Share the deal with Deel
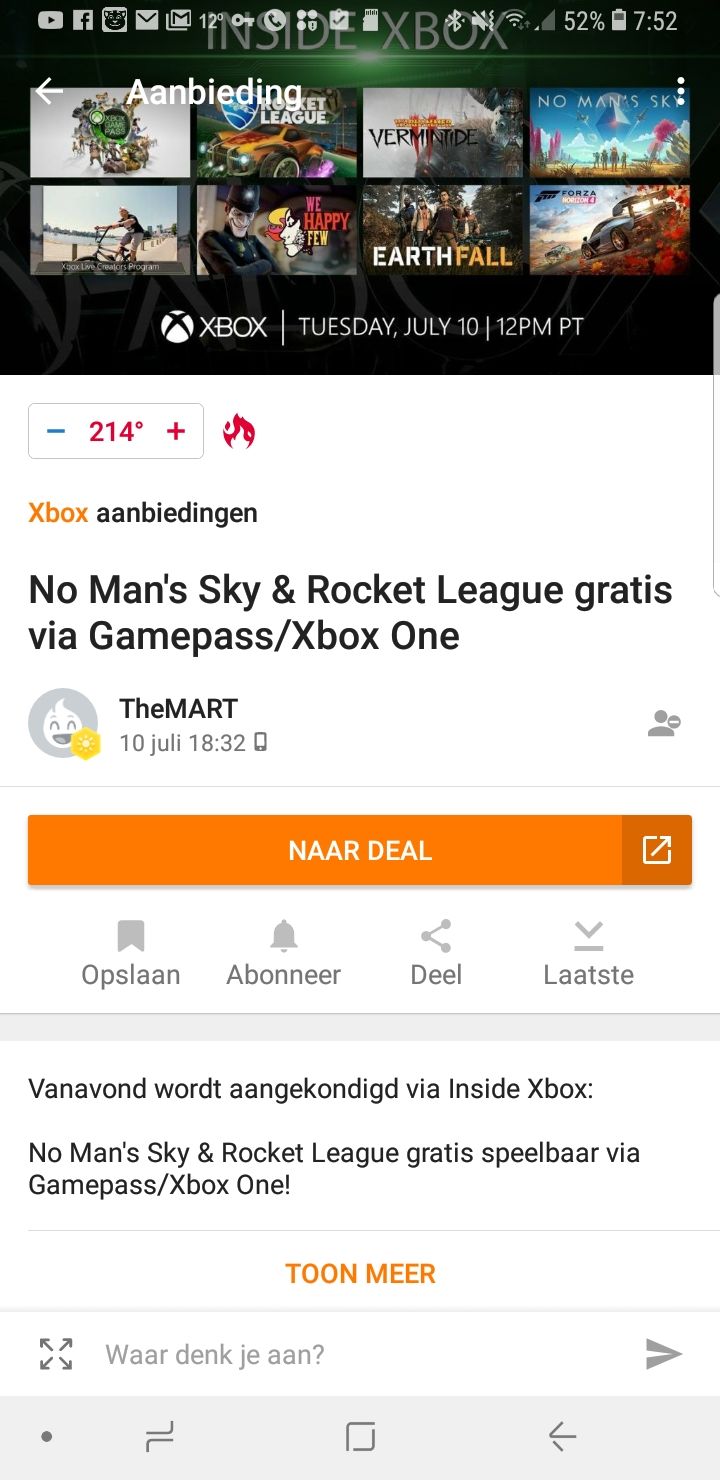This screenshot has width=720, height=1480. pos(436,953)
